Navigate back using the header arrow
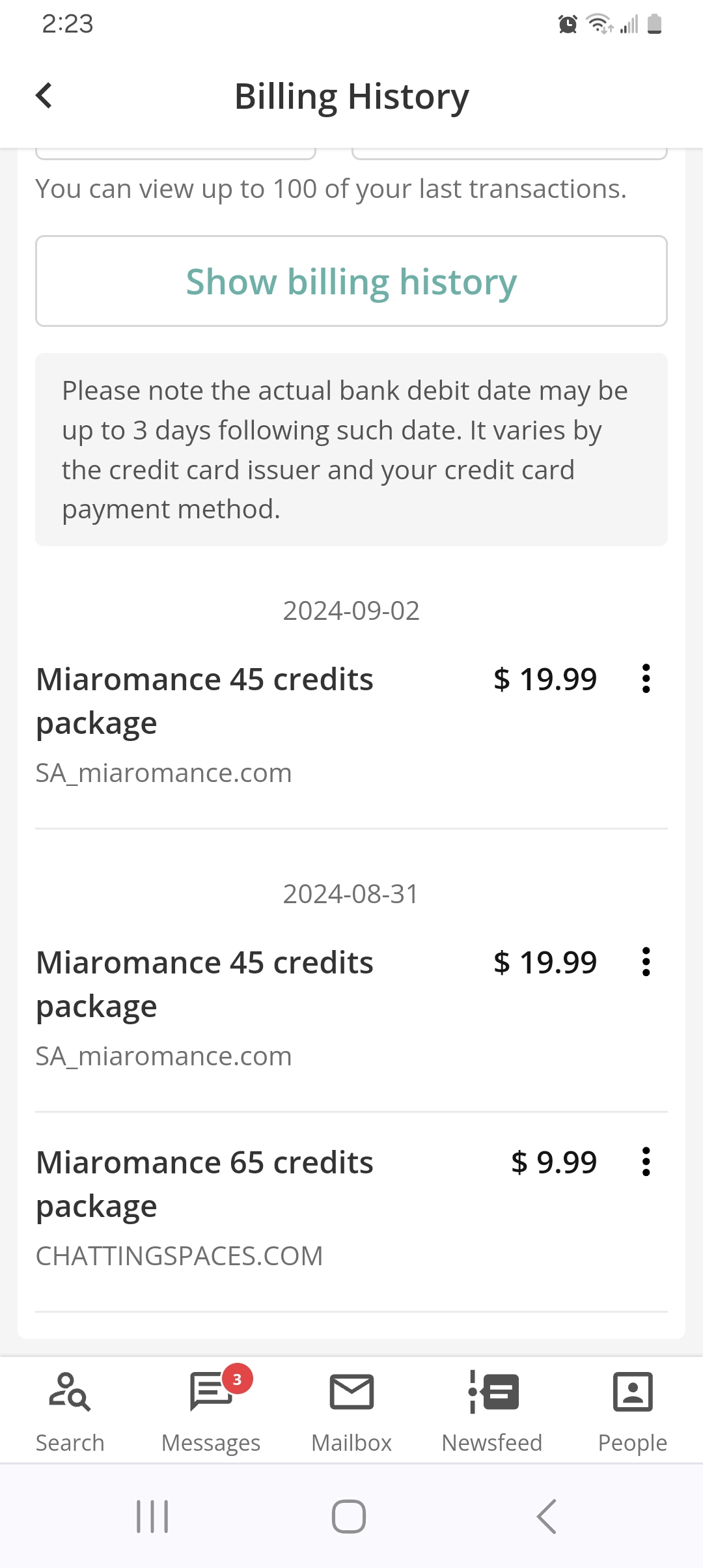The image size is (703, 1568). [44, 95]
